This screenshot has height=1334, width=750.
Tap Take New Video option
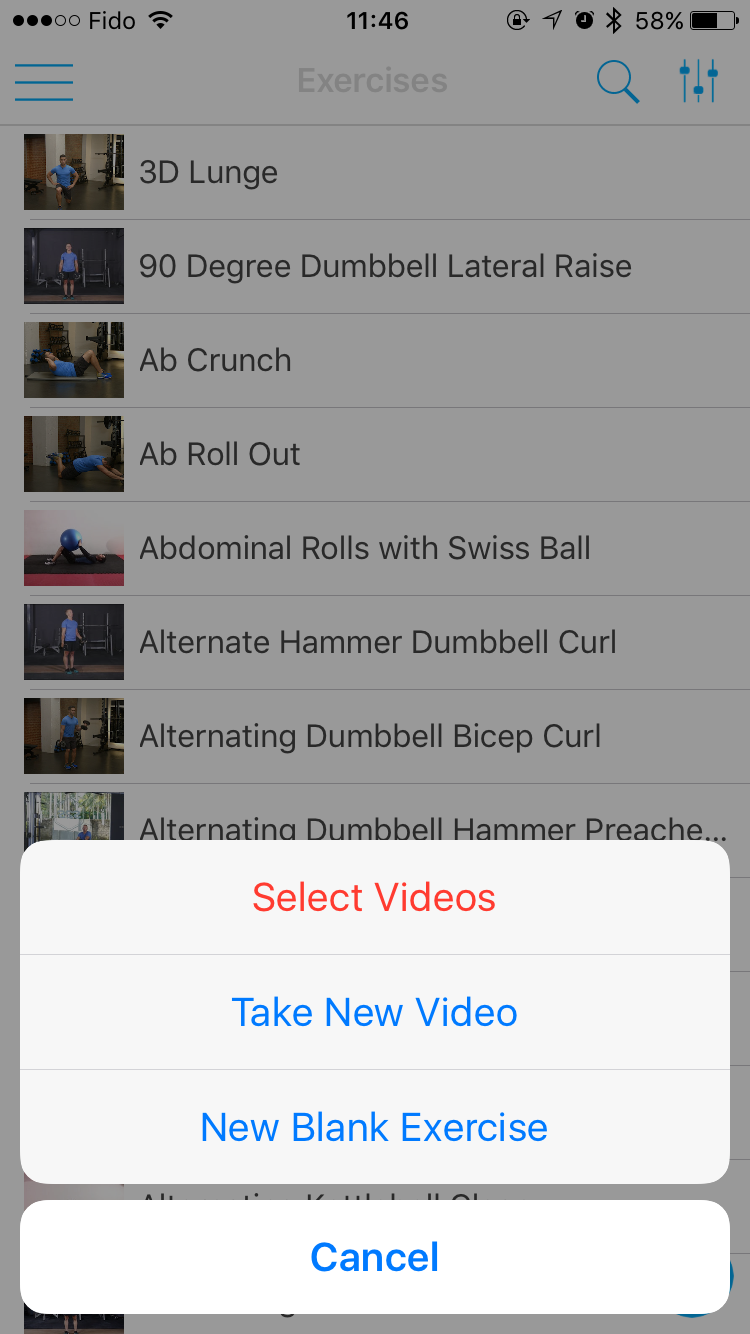(x=374, y=1012)
